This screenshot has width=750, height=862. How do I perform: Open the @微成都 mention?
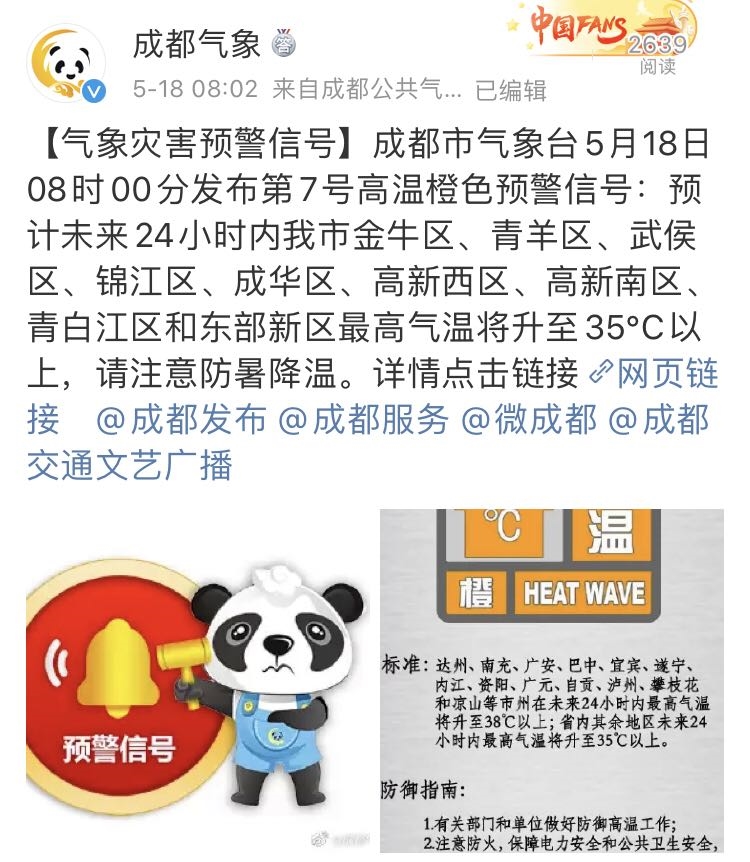(528, 420)
